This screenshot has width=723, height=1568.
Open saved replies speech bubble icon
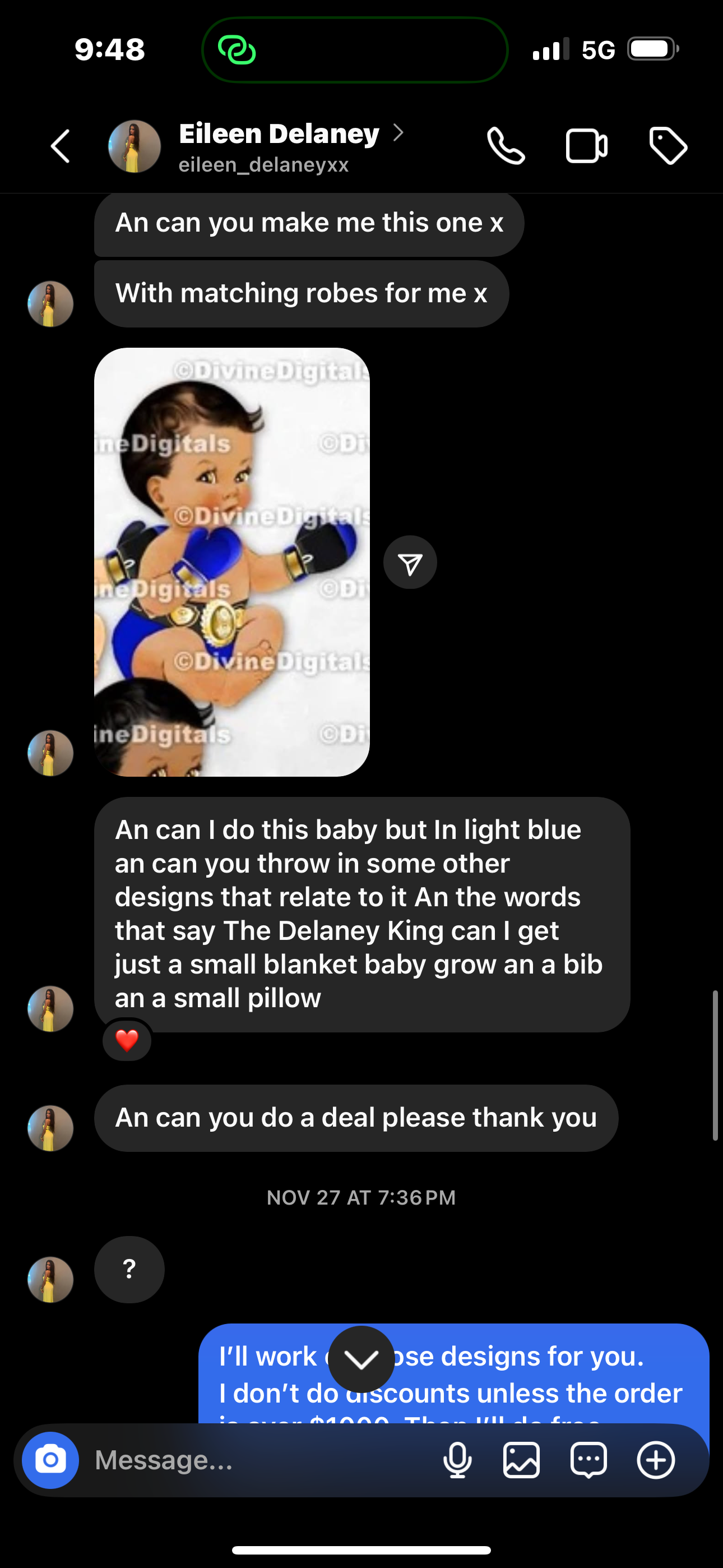(588, 1460)
